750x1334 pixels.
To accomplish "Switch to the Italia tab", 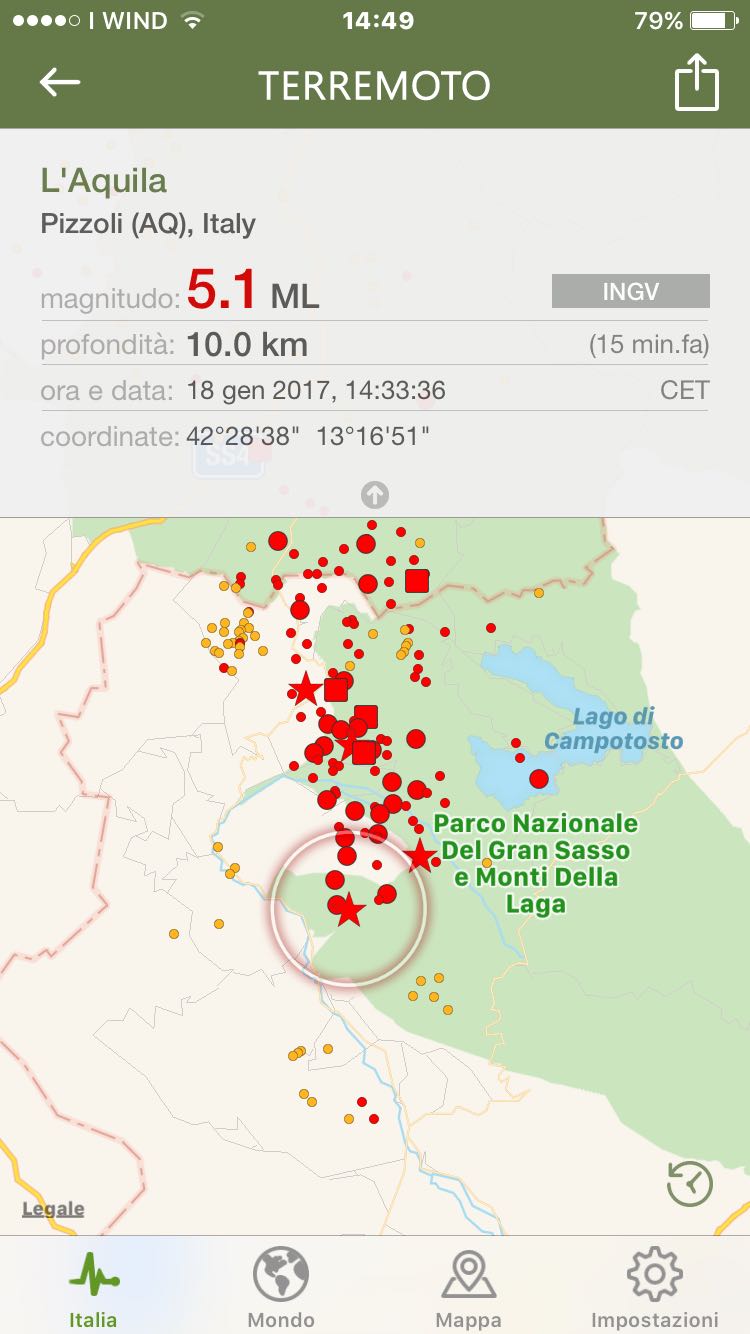I will click(x=93, y=1287).
